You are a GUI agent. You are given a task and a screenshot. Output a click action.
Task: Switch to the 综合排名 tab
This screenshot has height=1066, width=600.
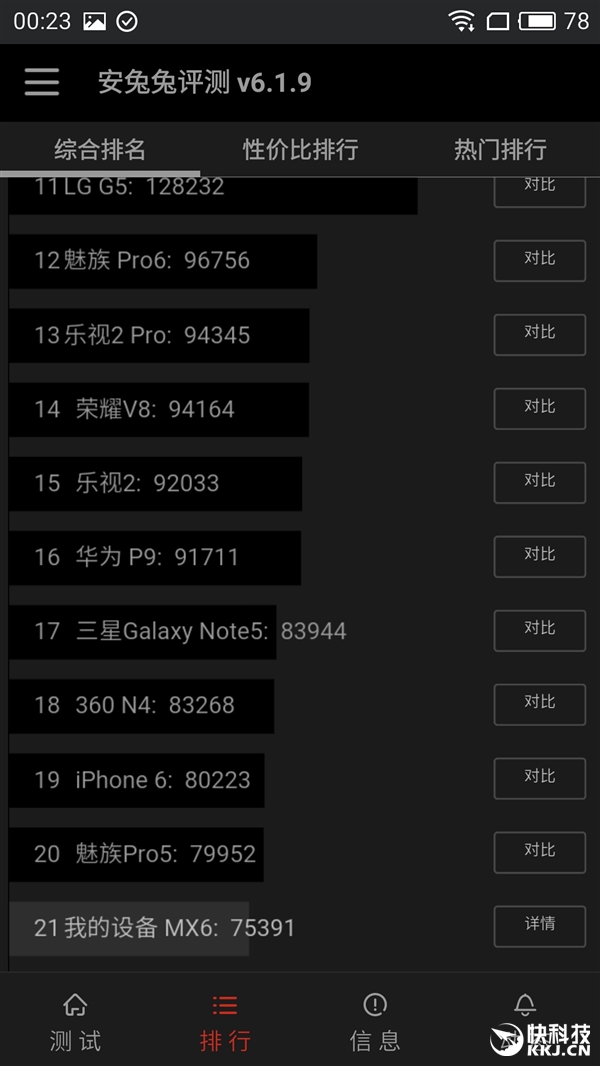[100, 150]
